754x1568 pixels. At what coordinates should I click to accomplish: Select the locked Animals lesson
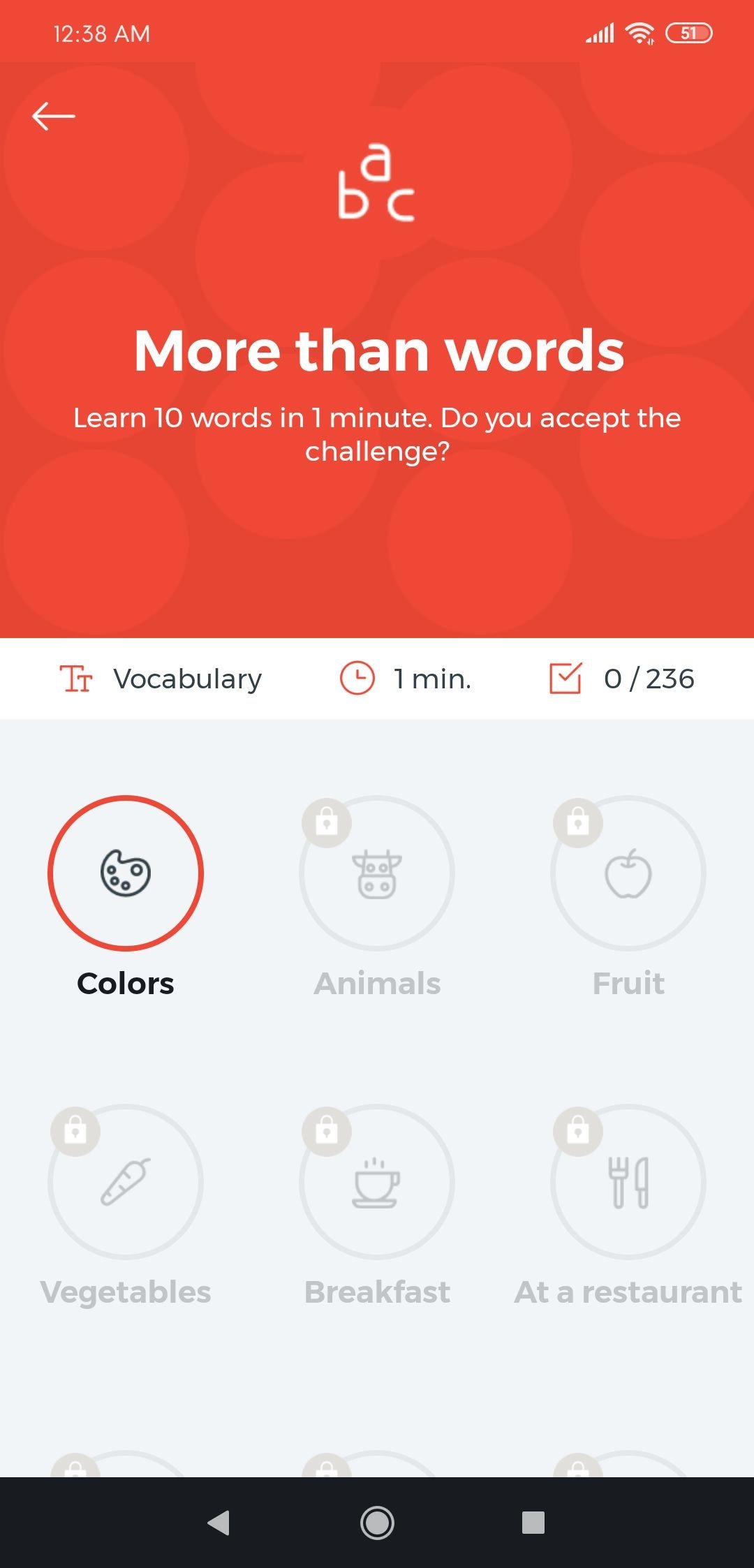click(377, 873)
